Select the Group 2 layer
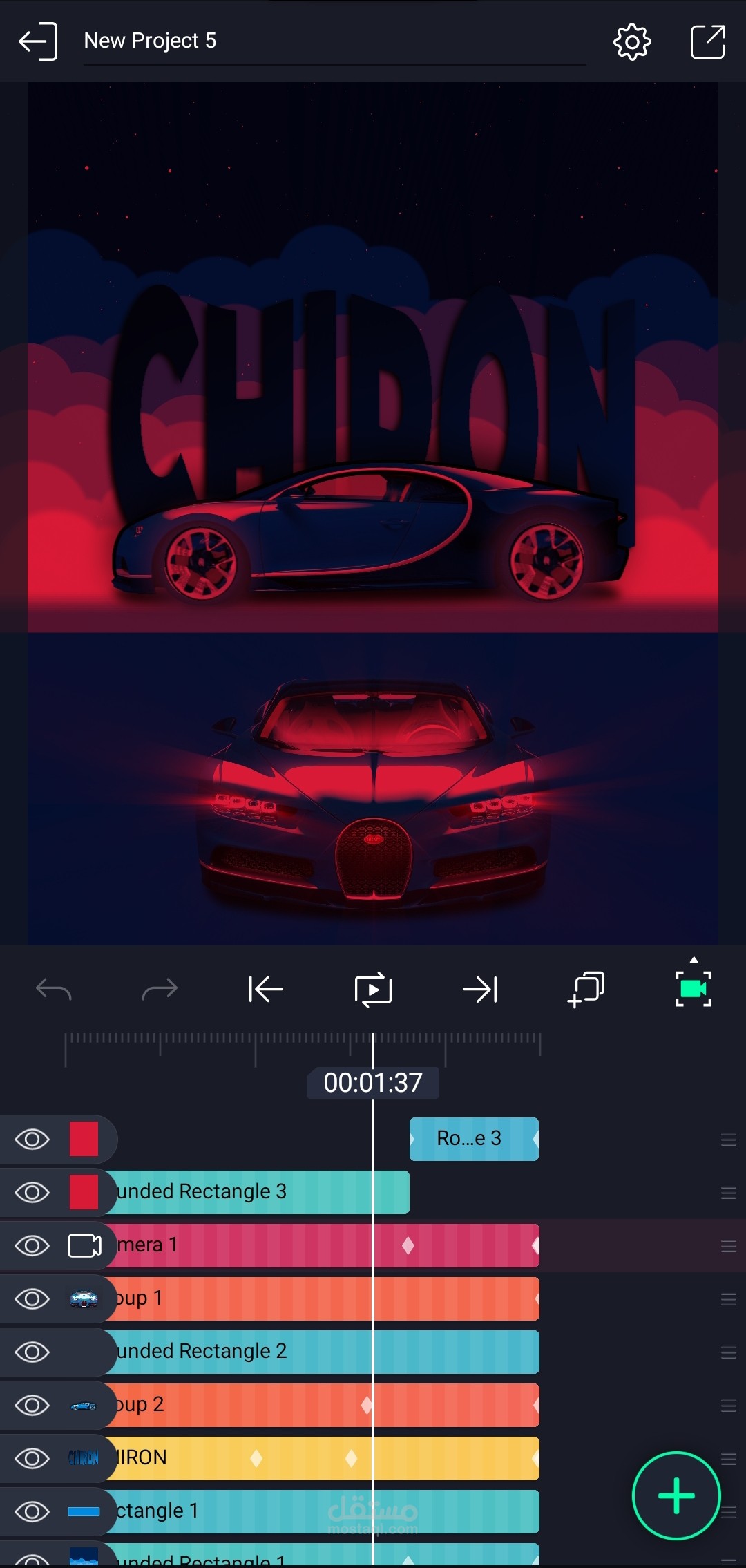Screen dimensions: 746x1568 tap(321, 1405)
